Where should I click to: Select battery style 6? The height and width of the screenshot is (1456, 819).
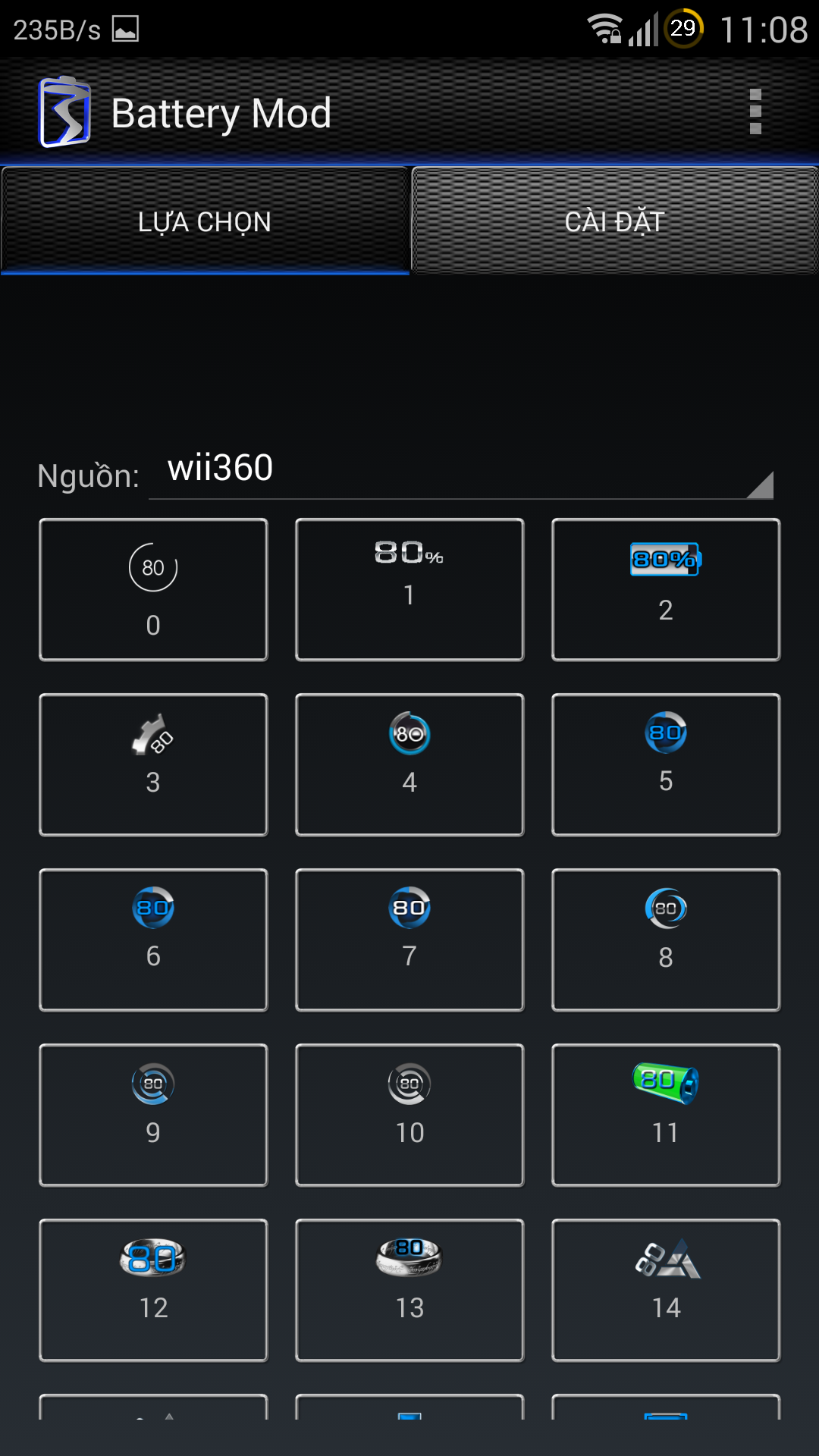coord(153,940)
